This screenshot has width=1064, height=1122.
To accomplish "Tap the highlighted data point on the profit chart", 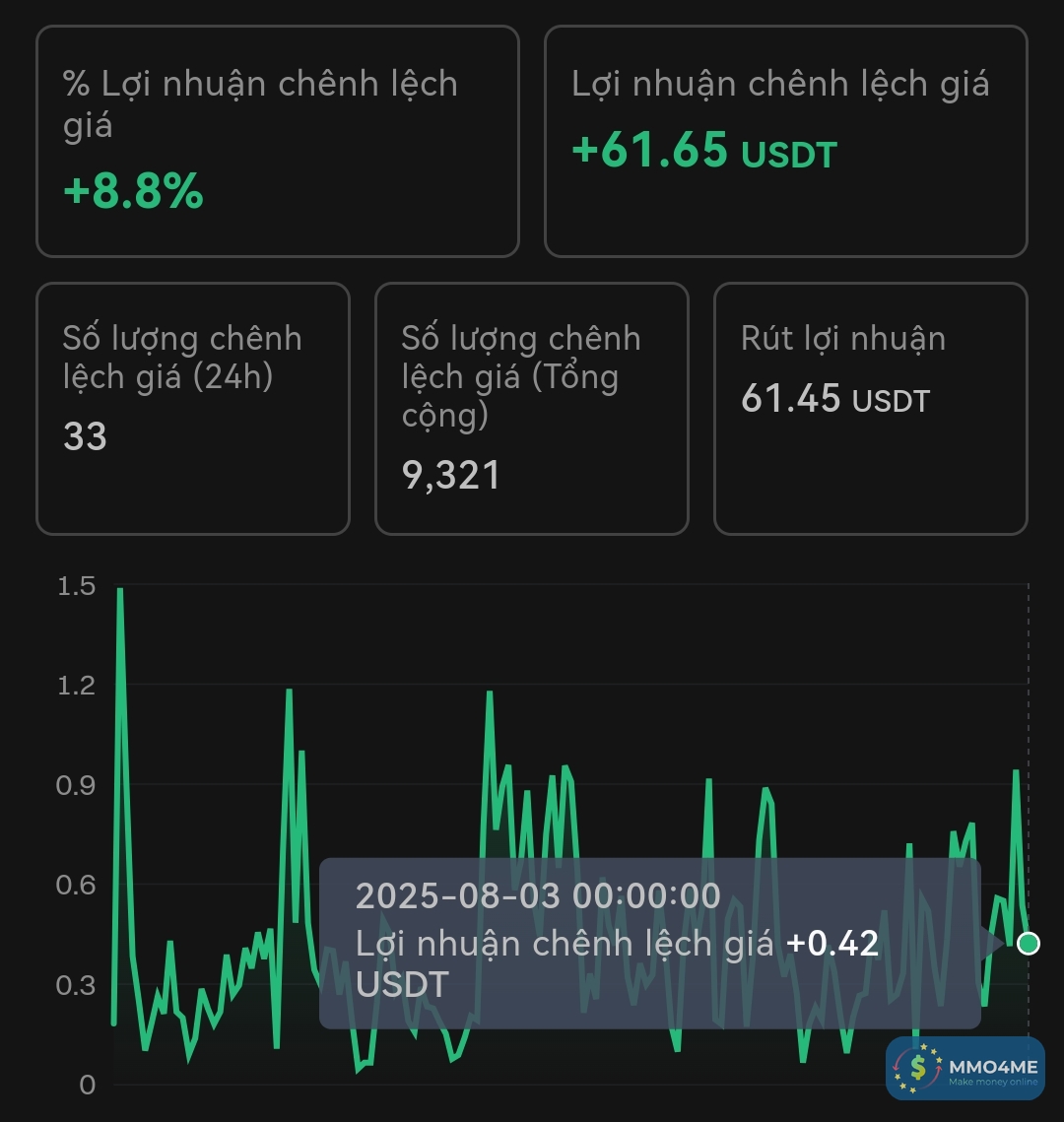I will (x=1028, y=944).
